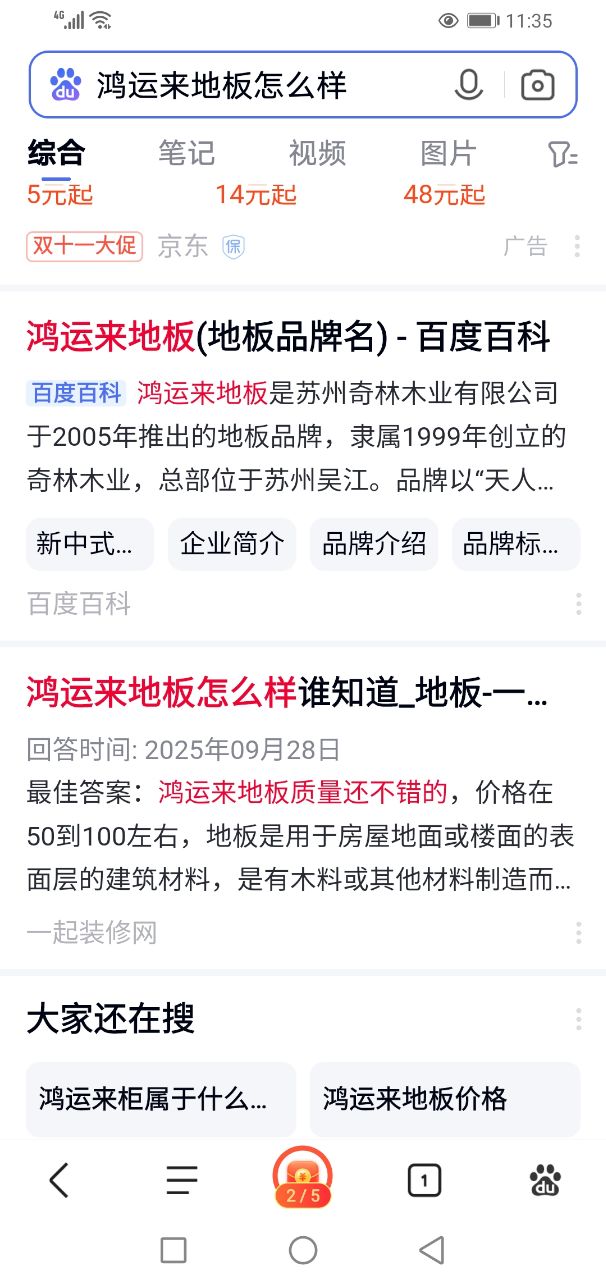
Task: Select the 新中式 chip
Action: (90, 544)
